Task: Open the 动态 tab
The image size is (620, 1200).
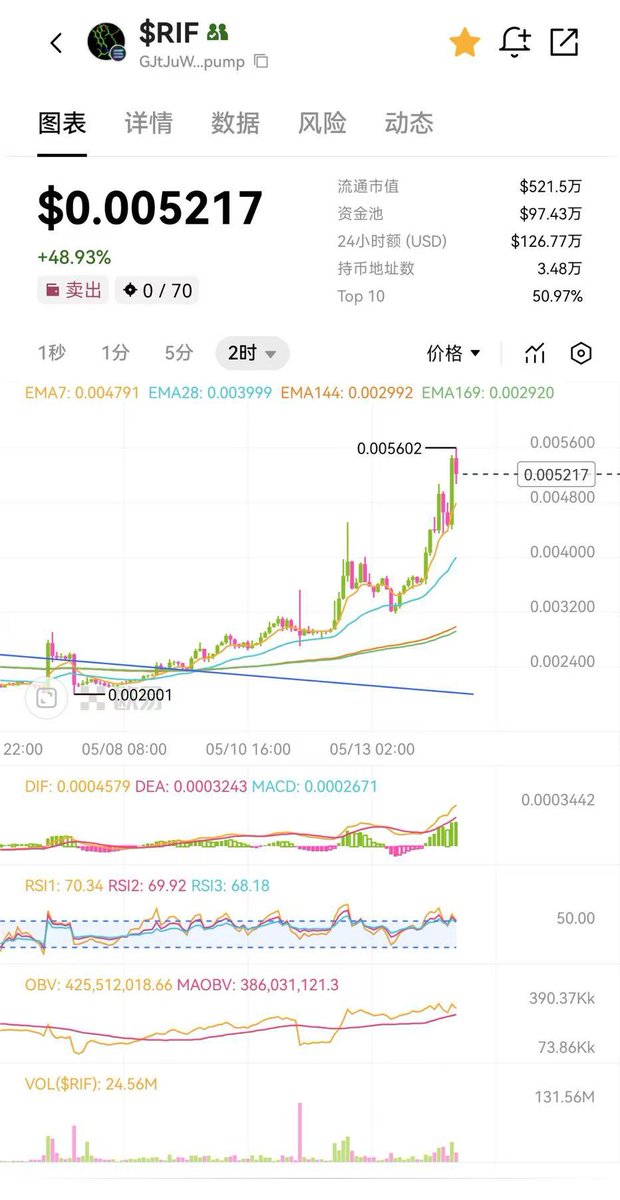Action: point(409,123)
